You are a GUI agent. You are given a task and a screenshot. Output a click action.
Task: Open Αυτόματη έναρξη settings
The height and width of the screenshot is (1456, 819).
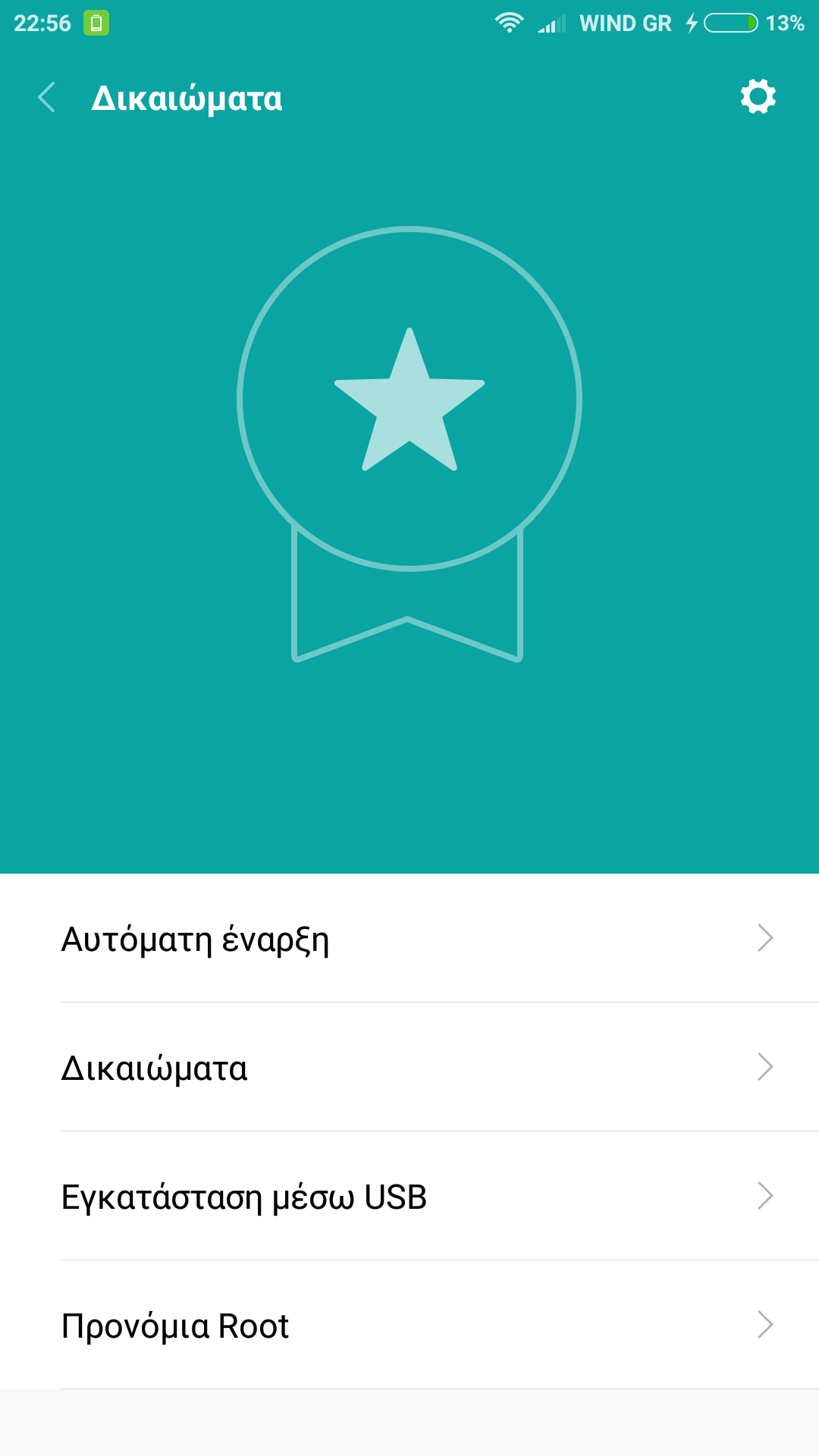(x=409, y=939)
